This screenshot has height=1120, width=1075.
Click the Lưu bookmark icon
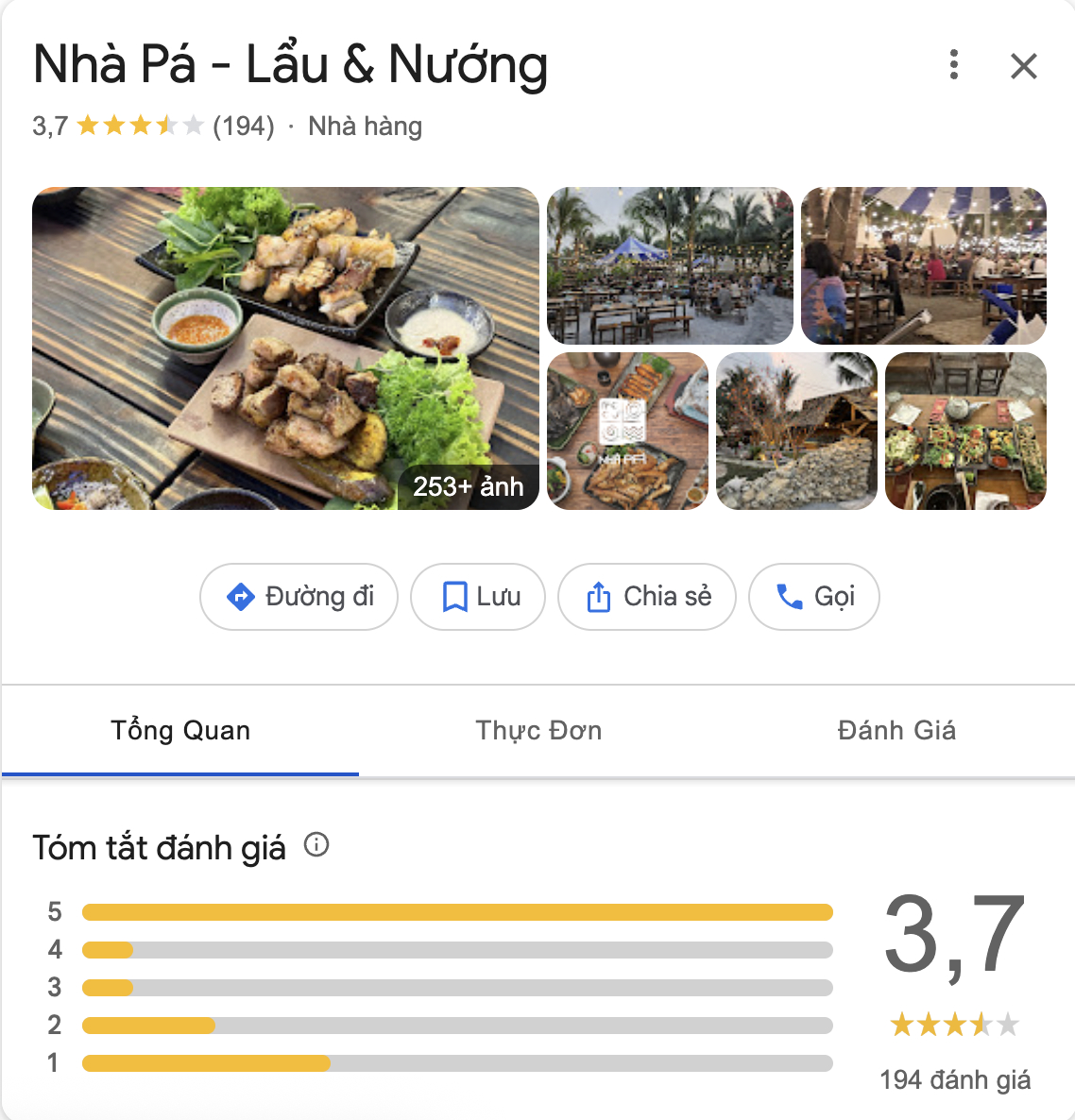coord(455,596)
